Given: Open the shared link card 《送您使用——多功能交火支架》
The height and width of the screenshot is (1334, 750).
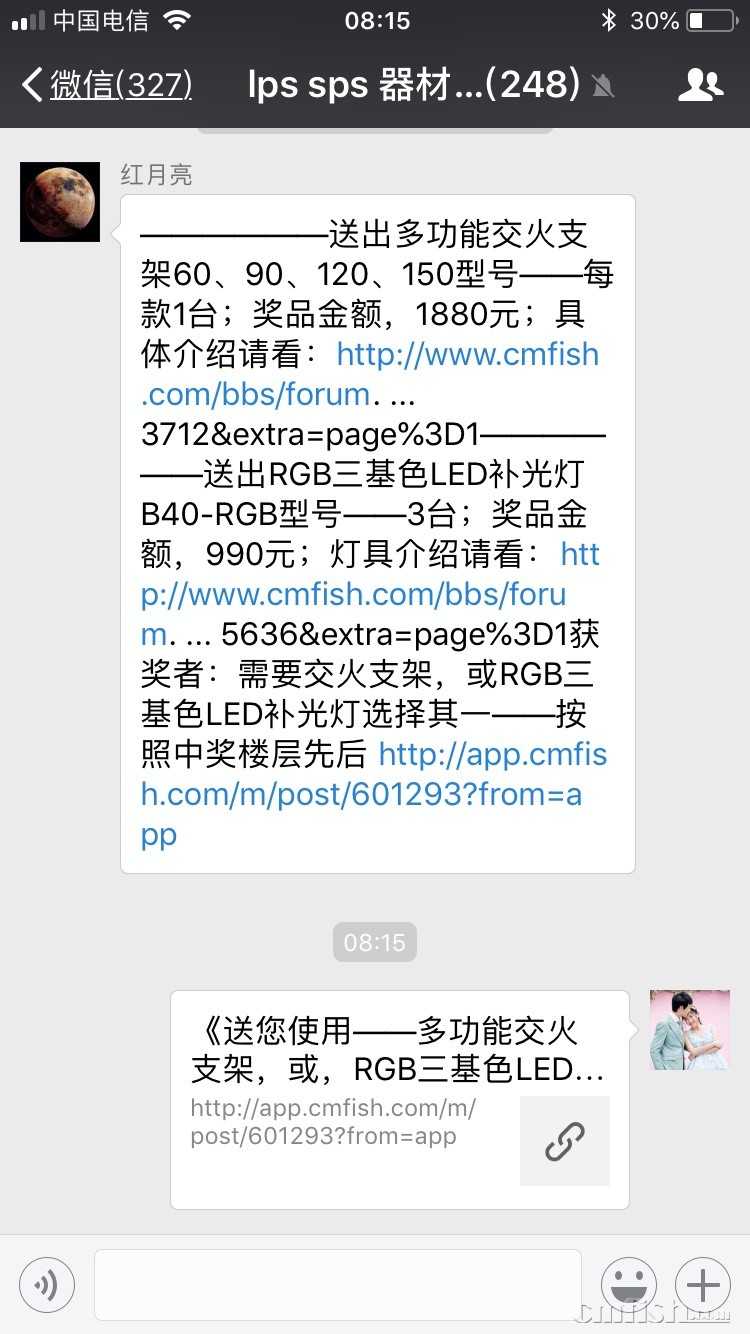Looking at the screenshot, I should [399, 1099].
